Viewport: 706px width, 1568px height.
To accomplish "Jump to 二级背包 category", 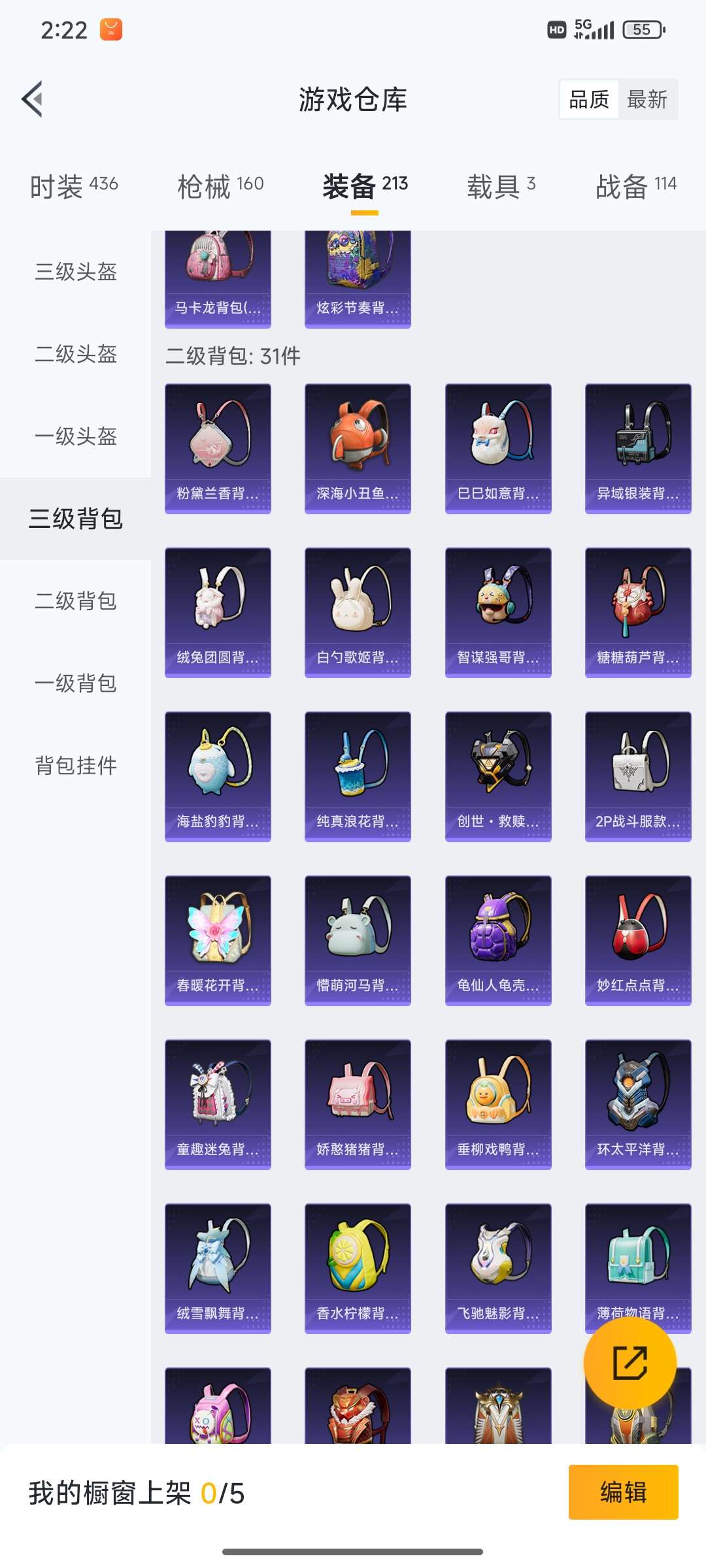I will [x=76, y=601].
